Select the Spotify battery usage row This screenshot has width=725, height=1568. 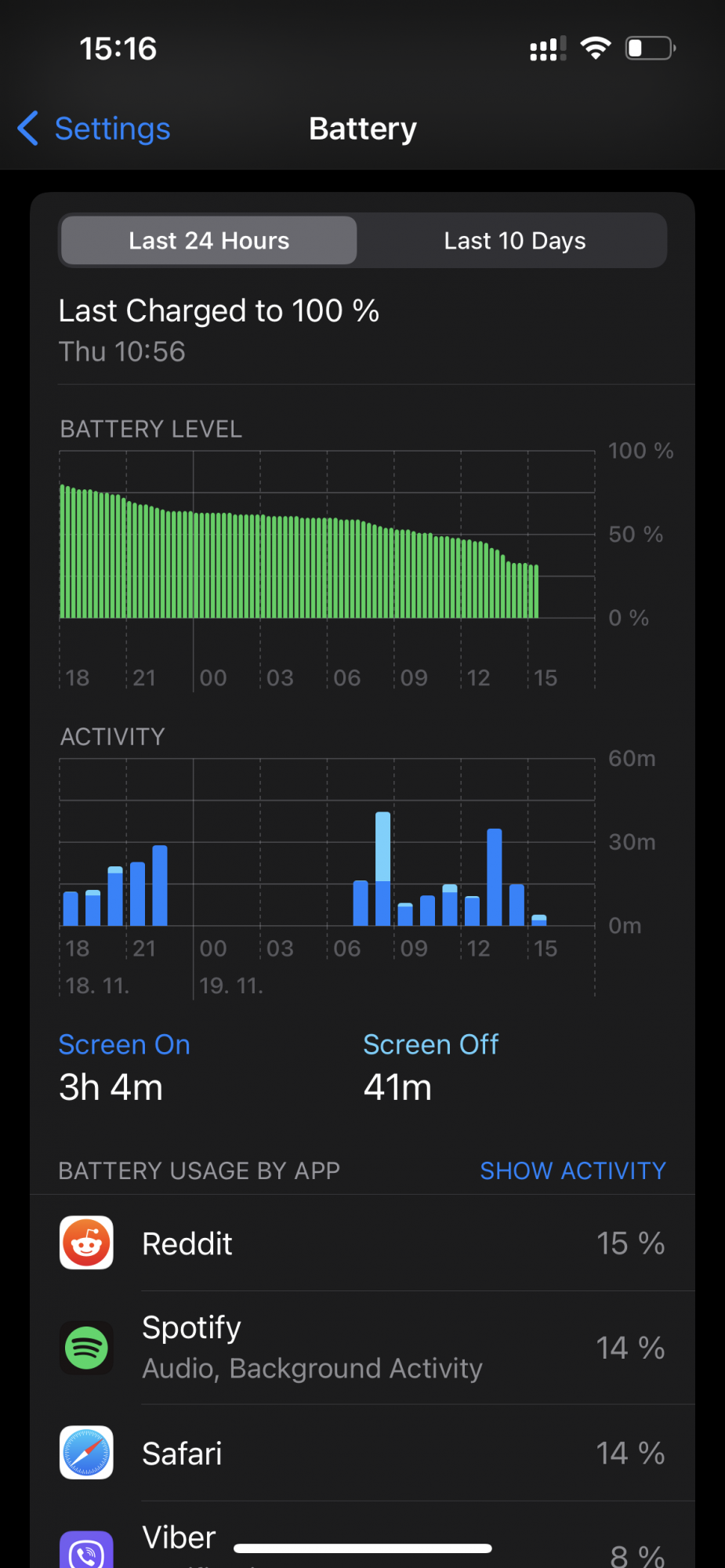[362, 1348]
